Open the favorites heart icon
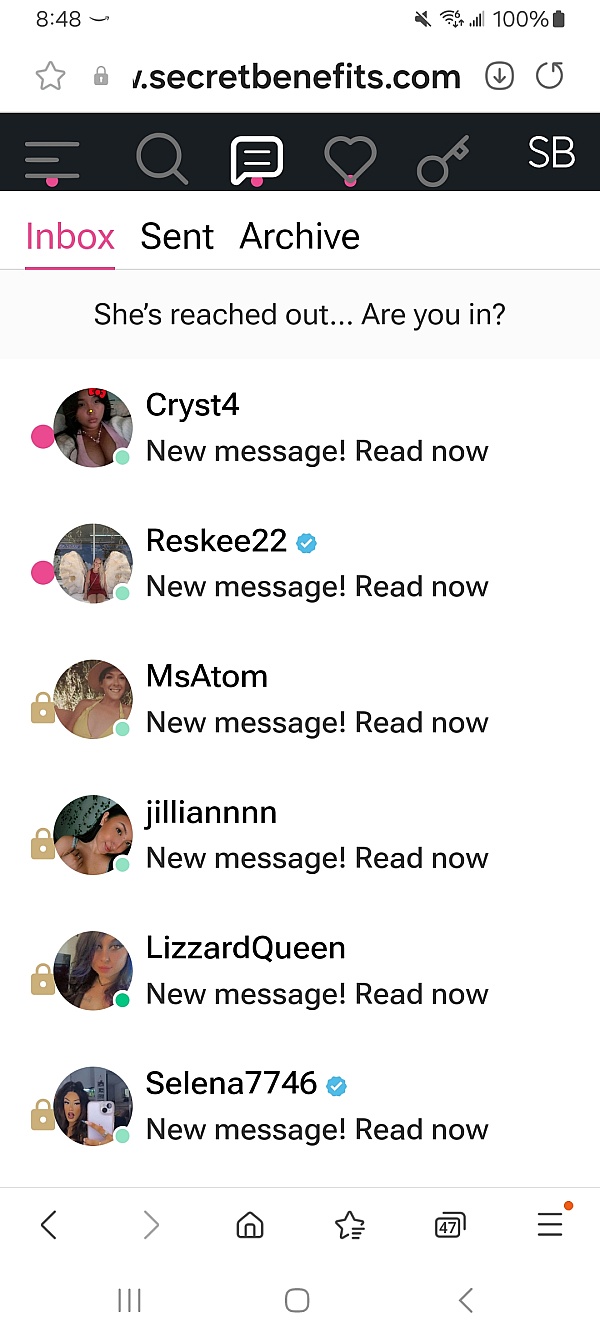 click(x=350, y=160)
